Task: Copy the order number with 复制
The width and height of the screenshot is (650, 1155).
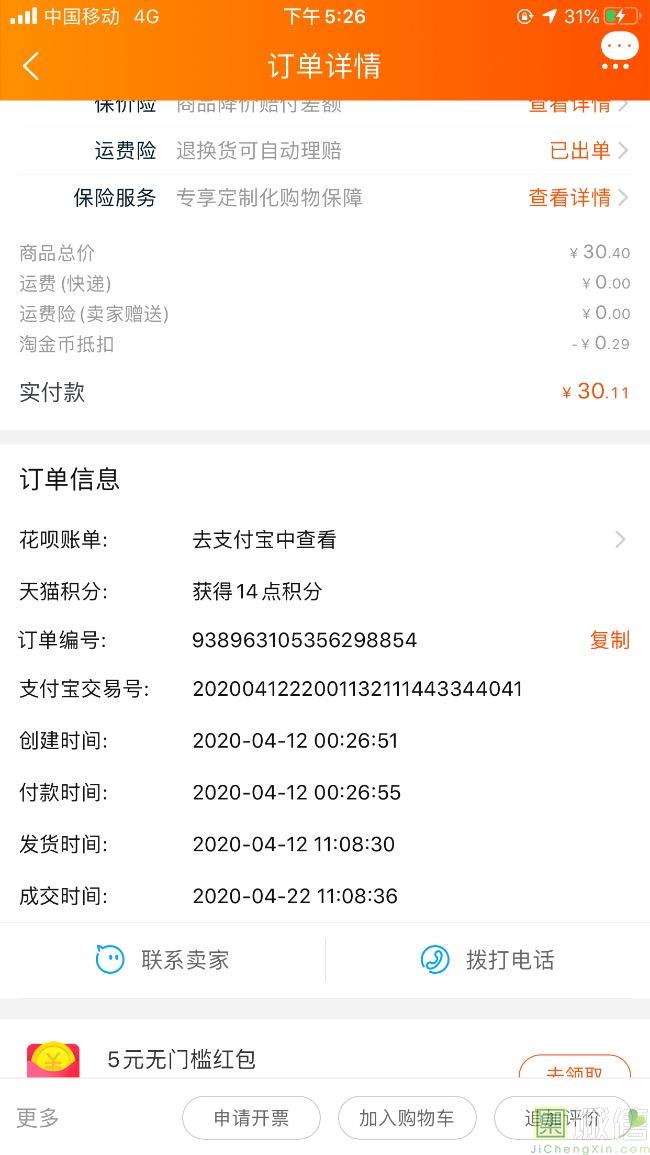Action: pyautogui.click(x=609, y=640)
